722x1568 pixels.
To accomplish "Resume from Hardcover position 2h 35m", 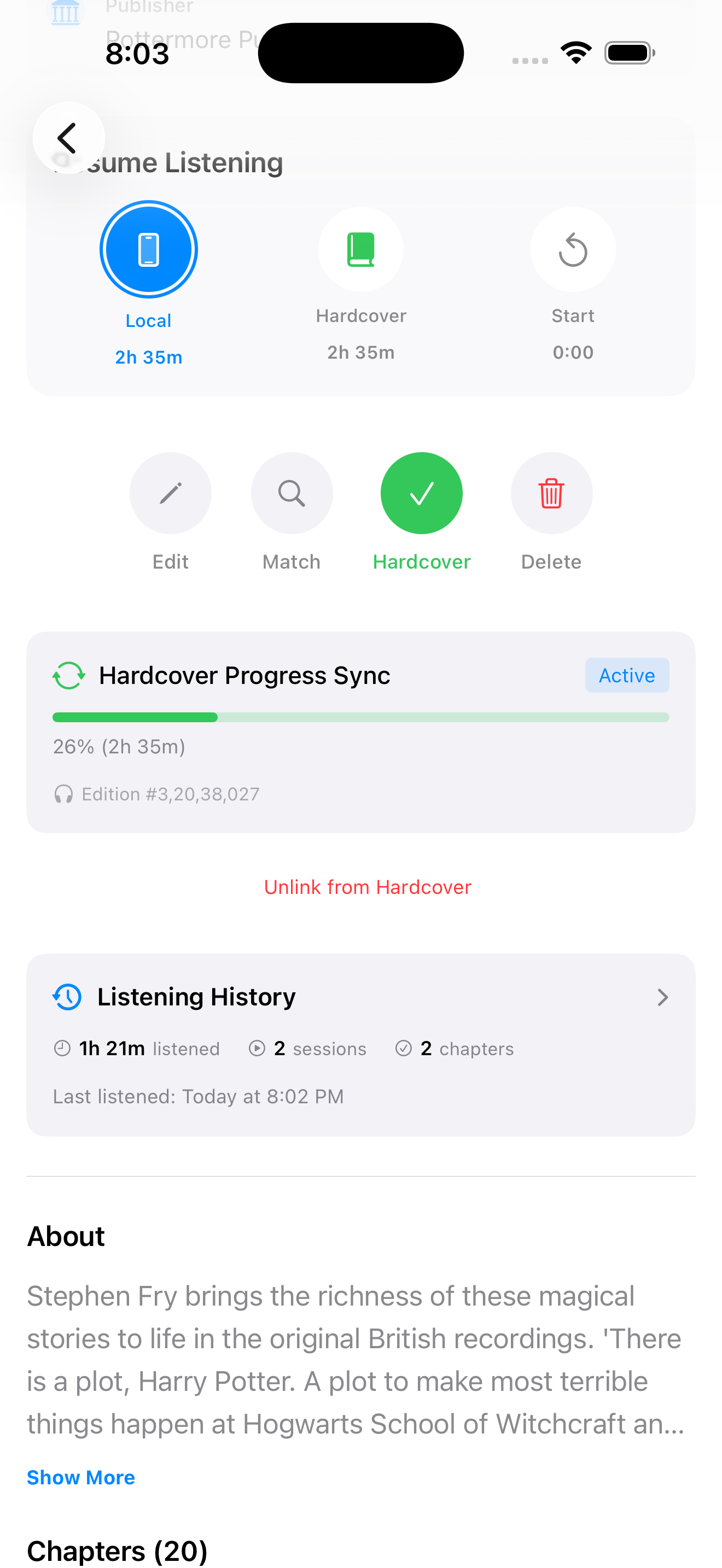I will pos(360,249).
